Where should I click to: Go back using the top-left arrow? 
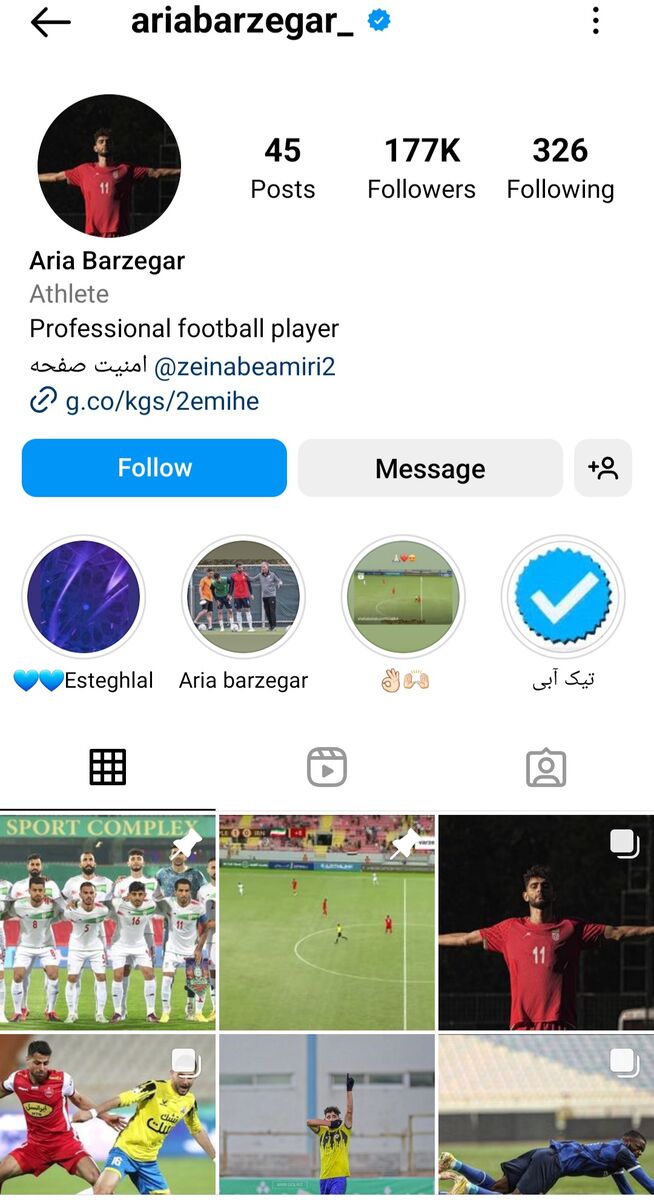50,22
